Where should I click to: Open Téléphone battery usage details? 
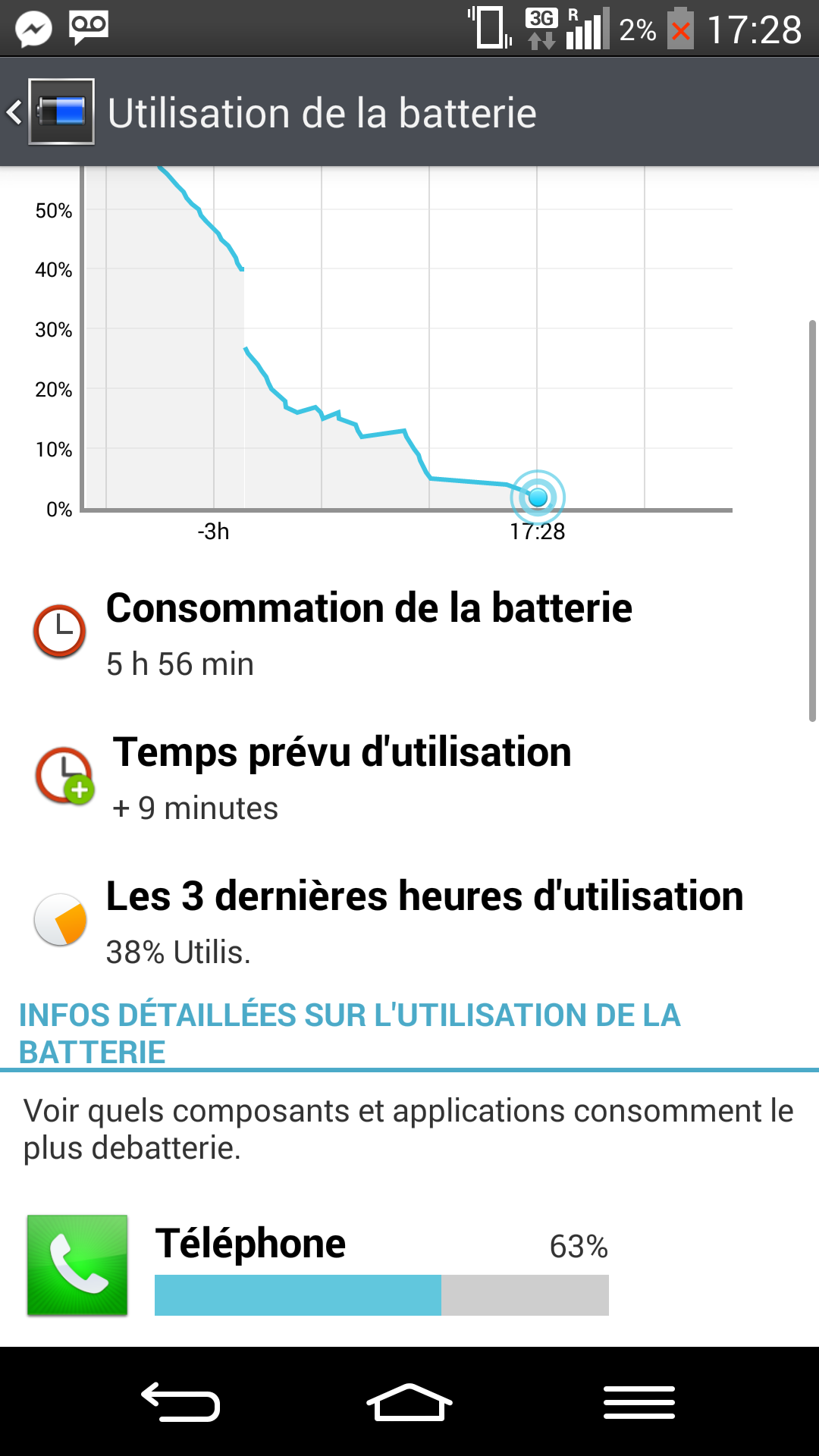click(x=409, y=1265)
